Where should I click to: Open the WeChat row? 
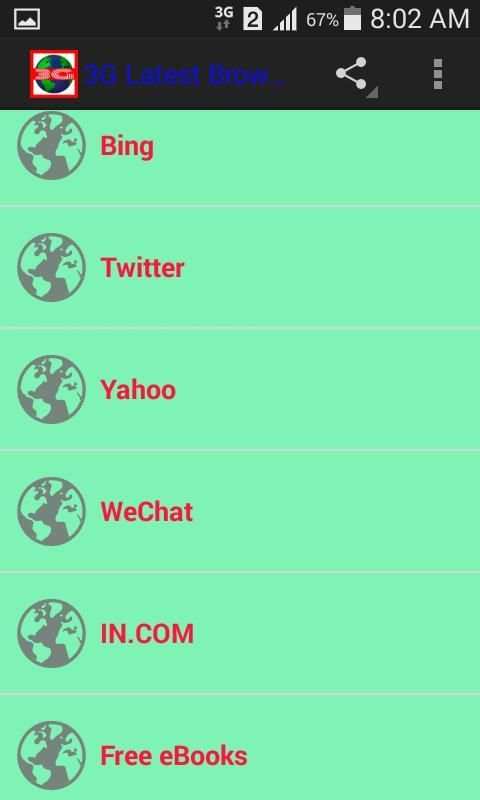coord(240,511)
